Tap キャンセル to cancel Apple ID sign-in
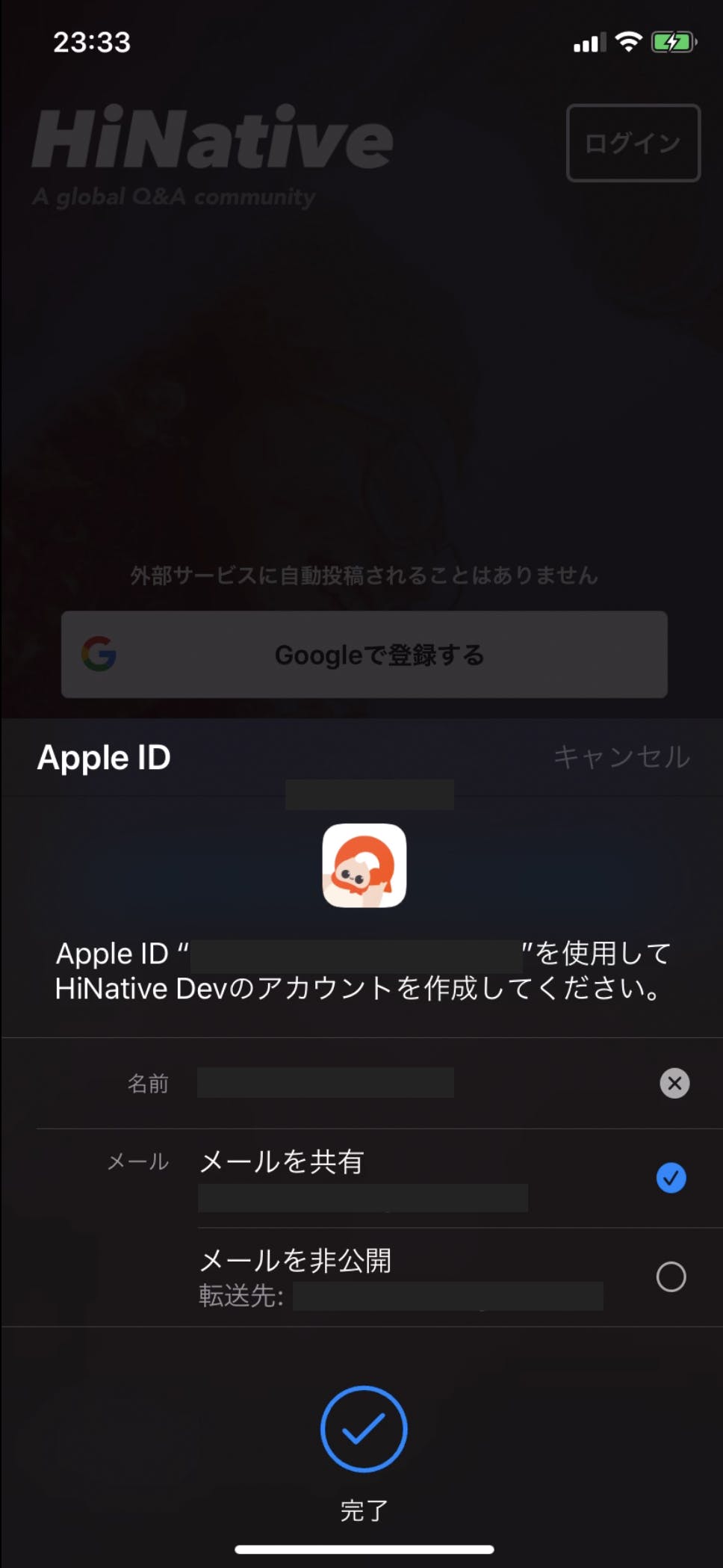This screenshot has height=1568, width=723. (621, 757)
